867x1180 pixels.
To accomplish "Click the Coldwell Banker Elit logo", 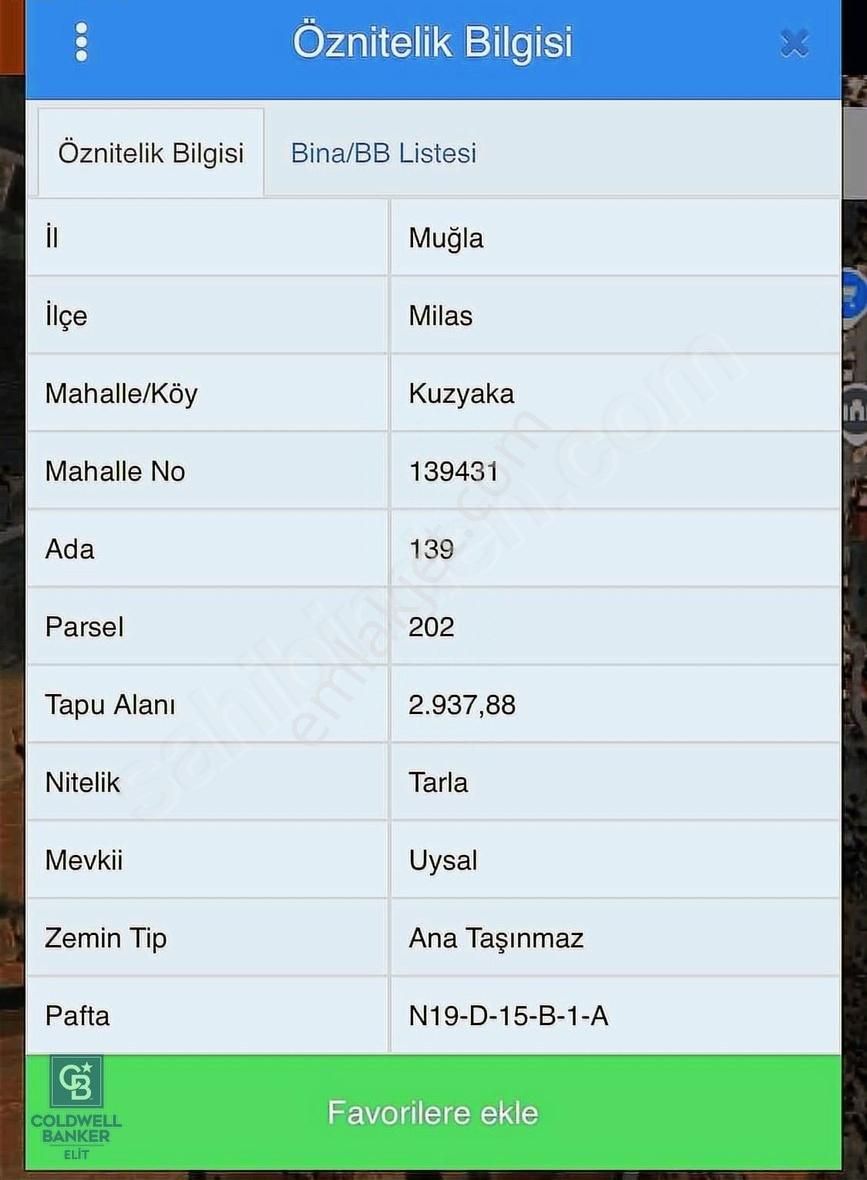I will [75, 1105].
